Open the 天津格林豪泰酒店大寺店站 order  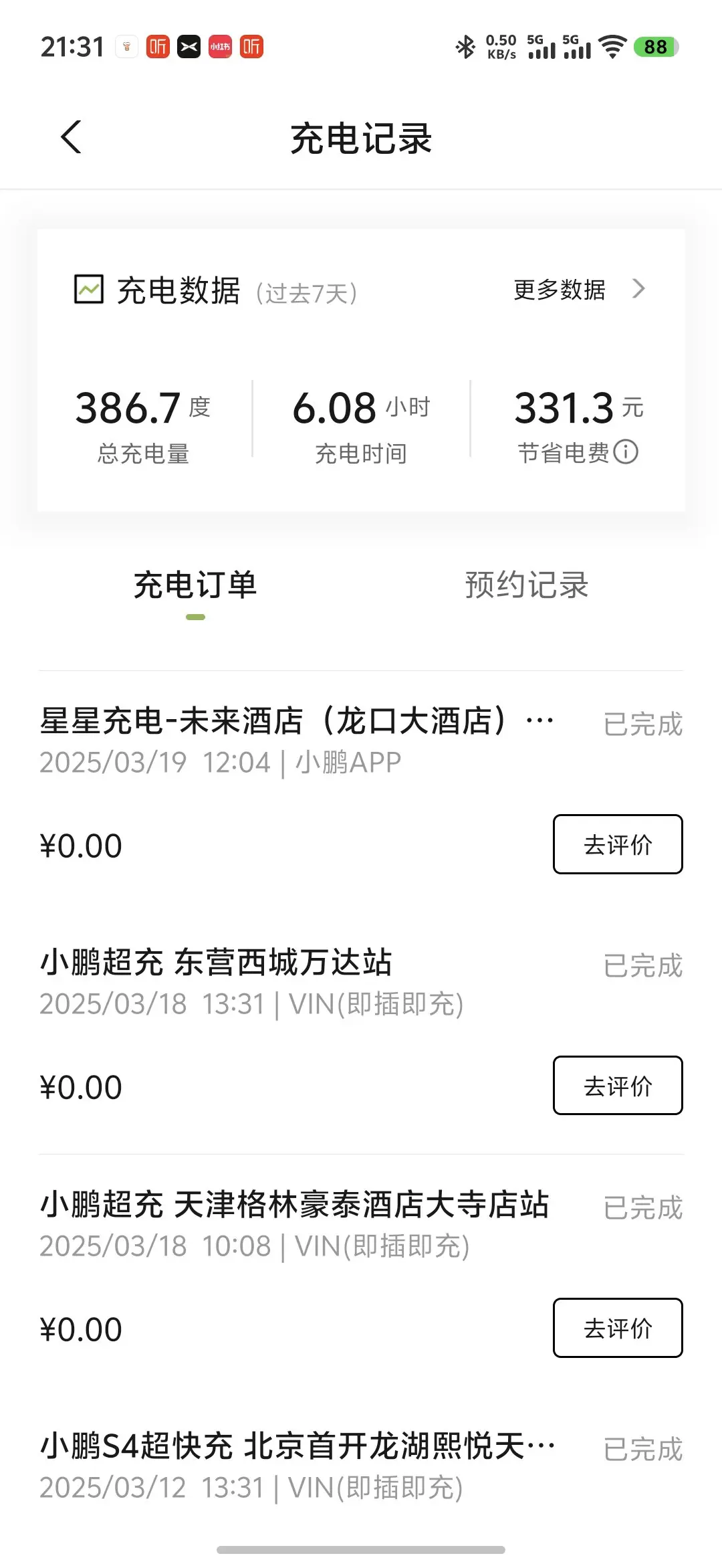(x=294, y=1205)
